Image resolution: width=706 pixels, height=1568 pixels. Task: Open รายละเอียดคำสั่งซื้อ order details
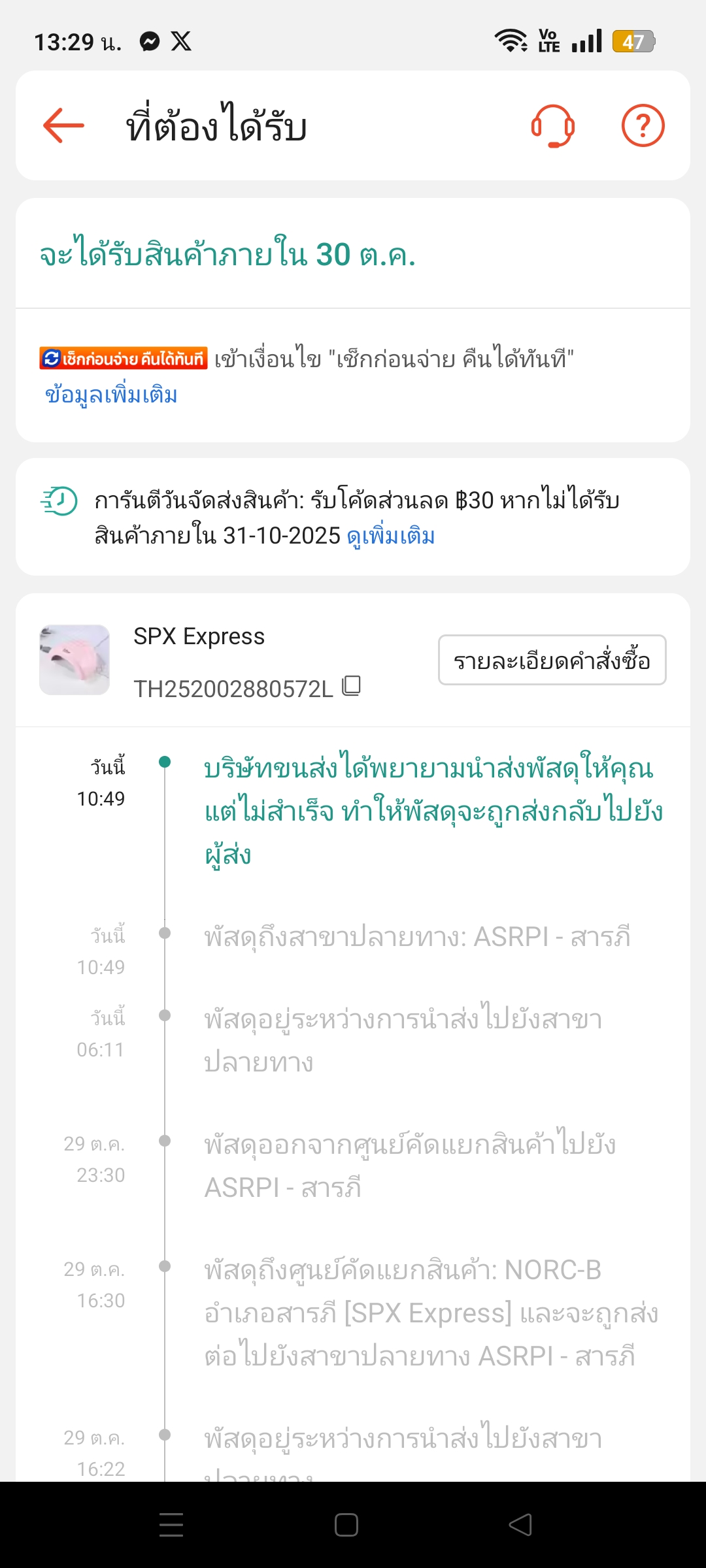click(x=552, y=661)
